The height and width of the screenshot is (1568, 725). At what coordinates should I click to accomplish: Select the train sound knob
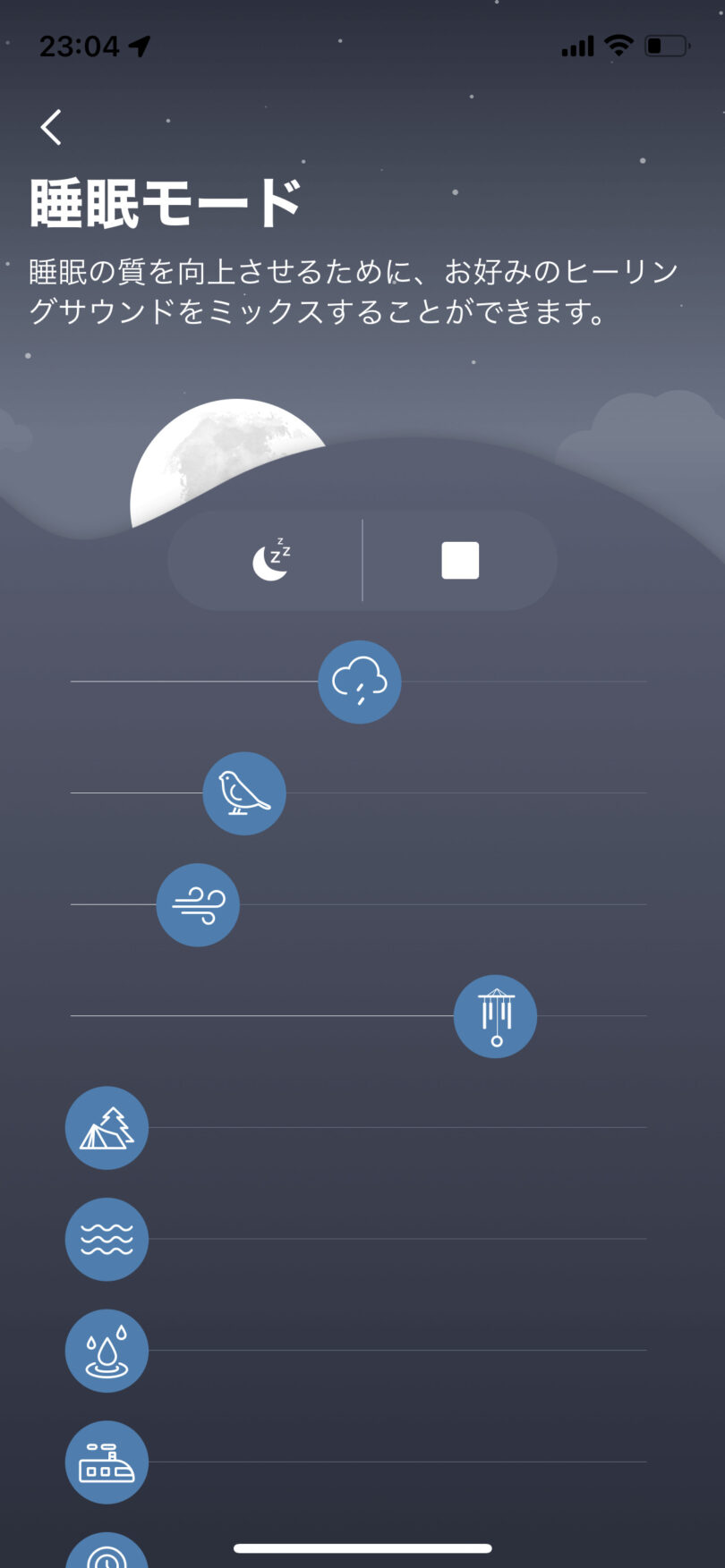pyautogui.click(x=107, y=1462)
